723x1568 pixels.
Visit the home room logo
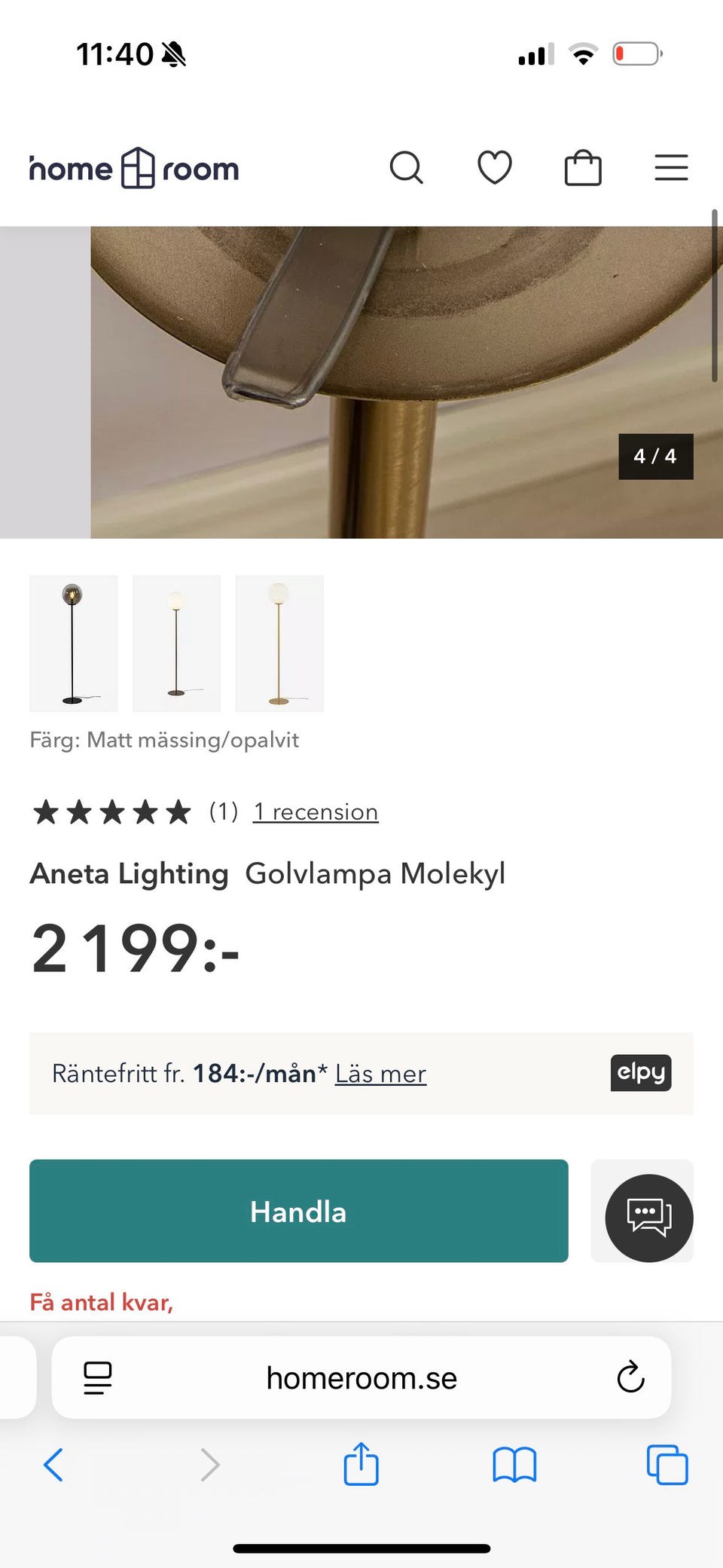pos(133,167)
